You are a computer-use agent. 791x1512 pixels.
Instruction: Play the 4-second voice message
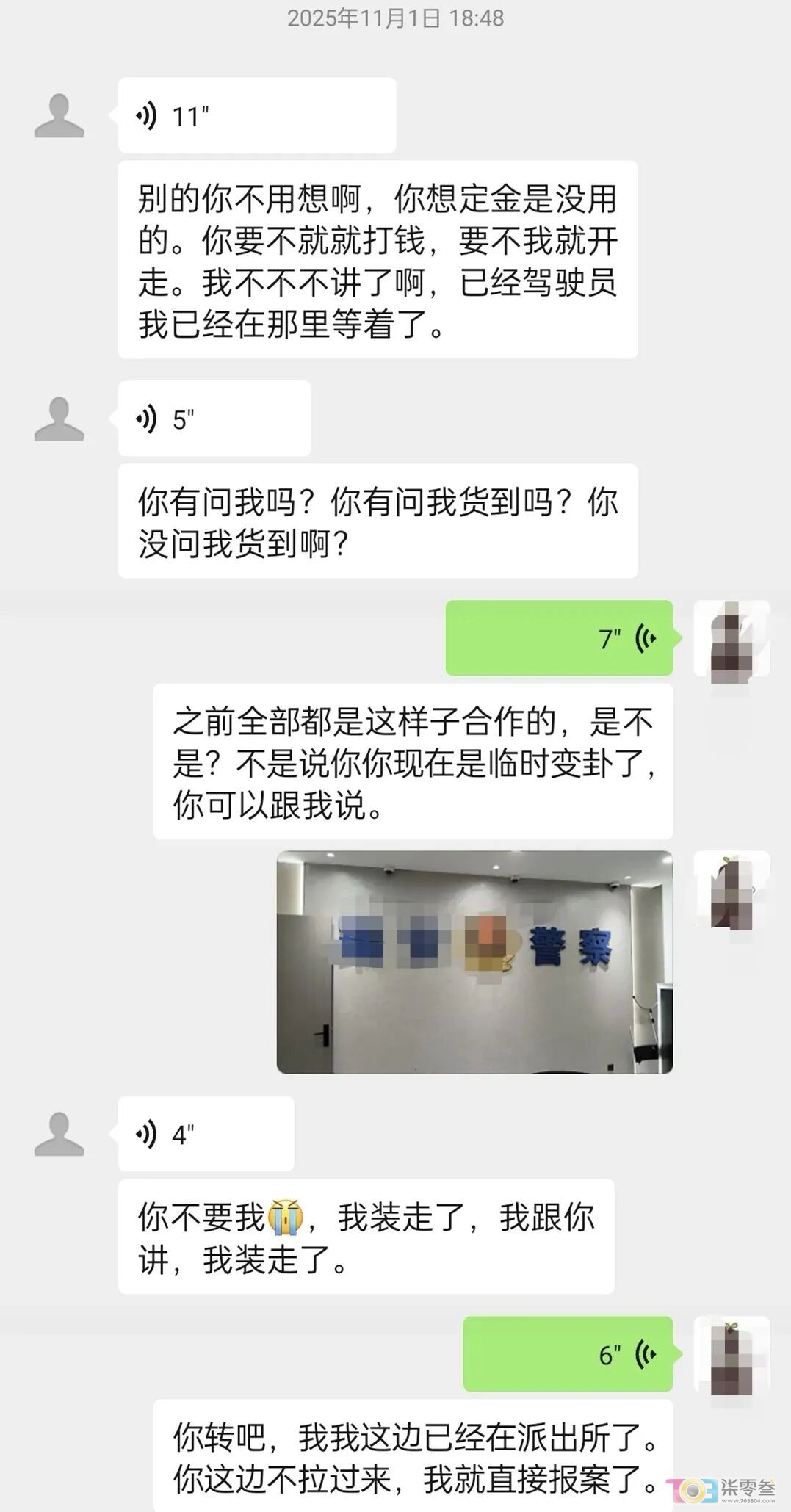click(x=206, y=1134)
